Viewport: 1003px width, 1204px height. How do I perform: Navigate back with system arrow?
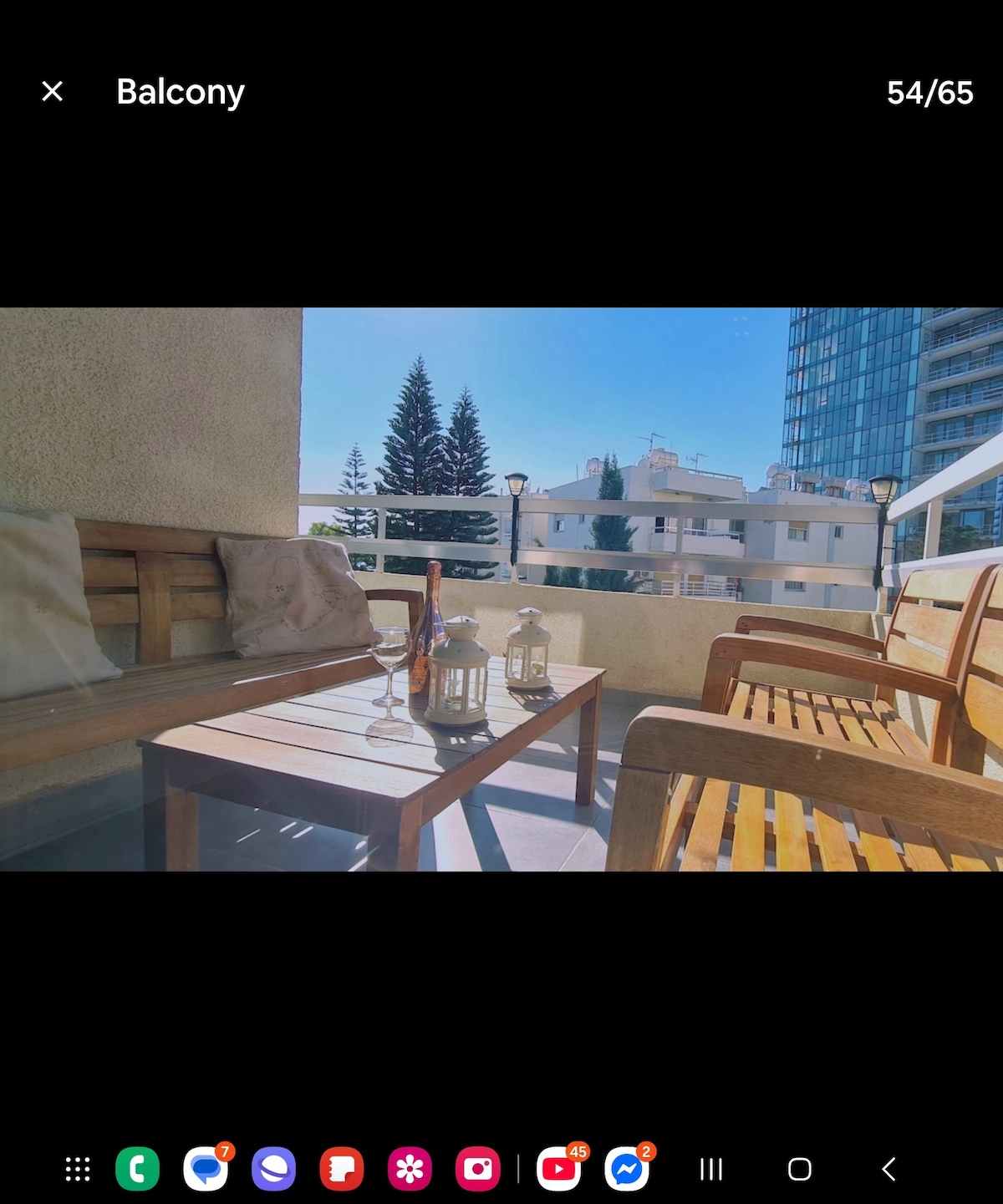[x=888, y=1169]
